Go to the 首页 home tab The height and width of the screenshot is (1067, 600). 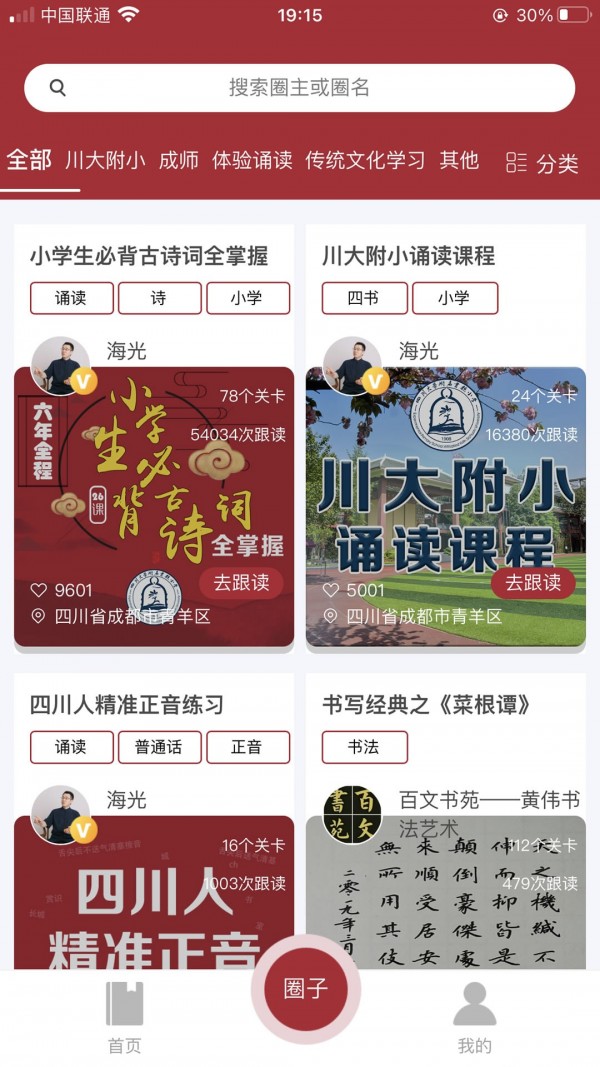[x=125, y=1018]
